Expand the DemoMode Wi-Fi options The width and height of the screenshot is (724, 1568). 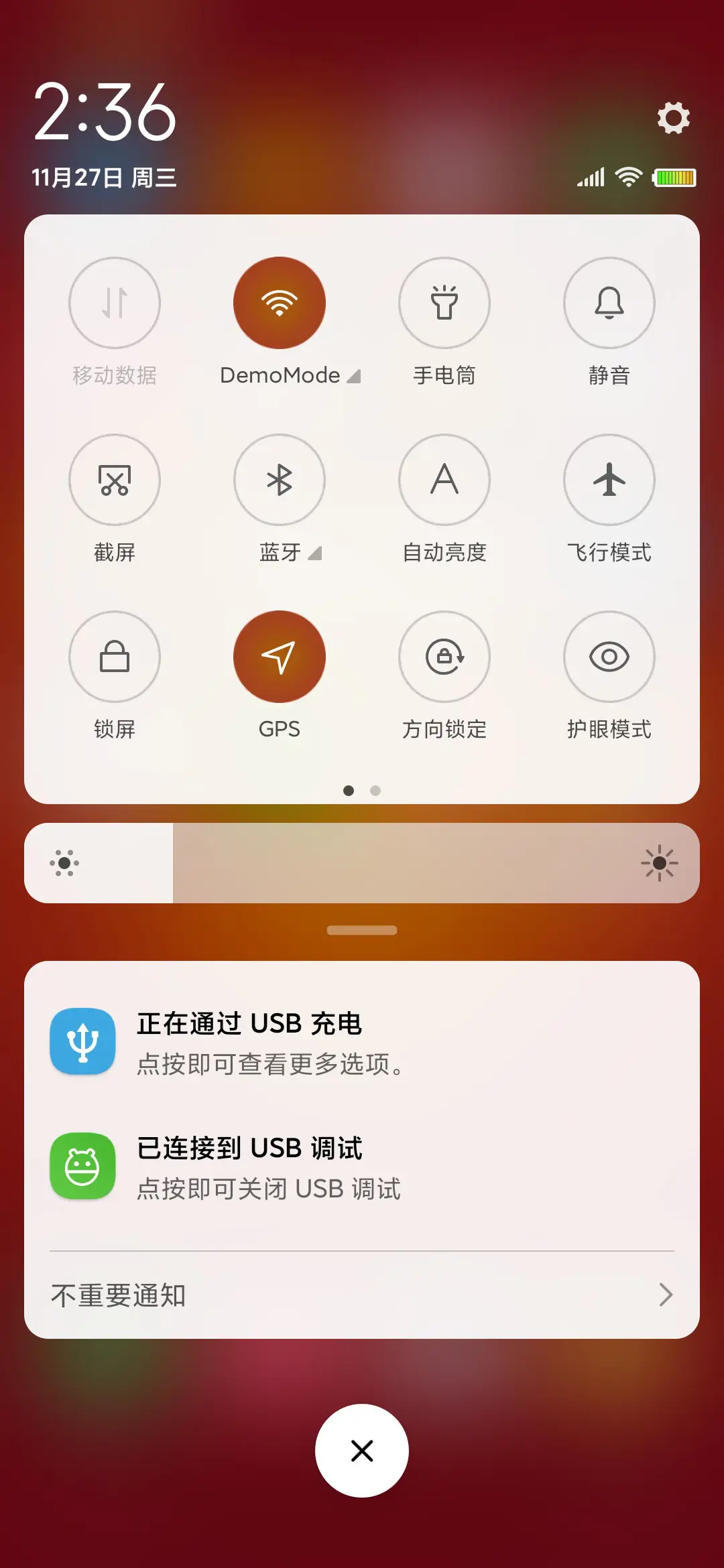355,376
